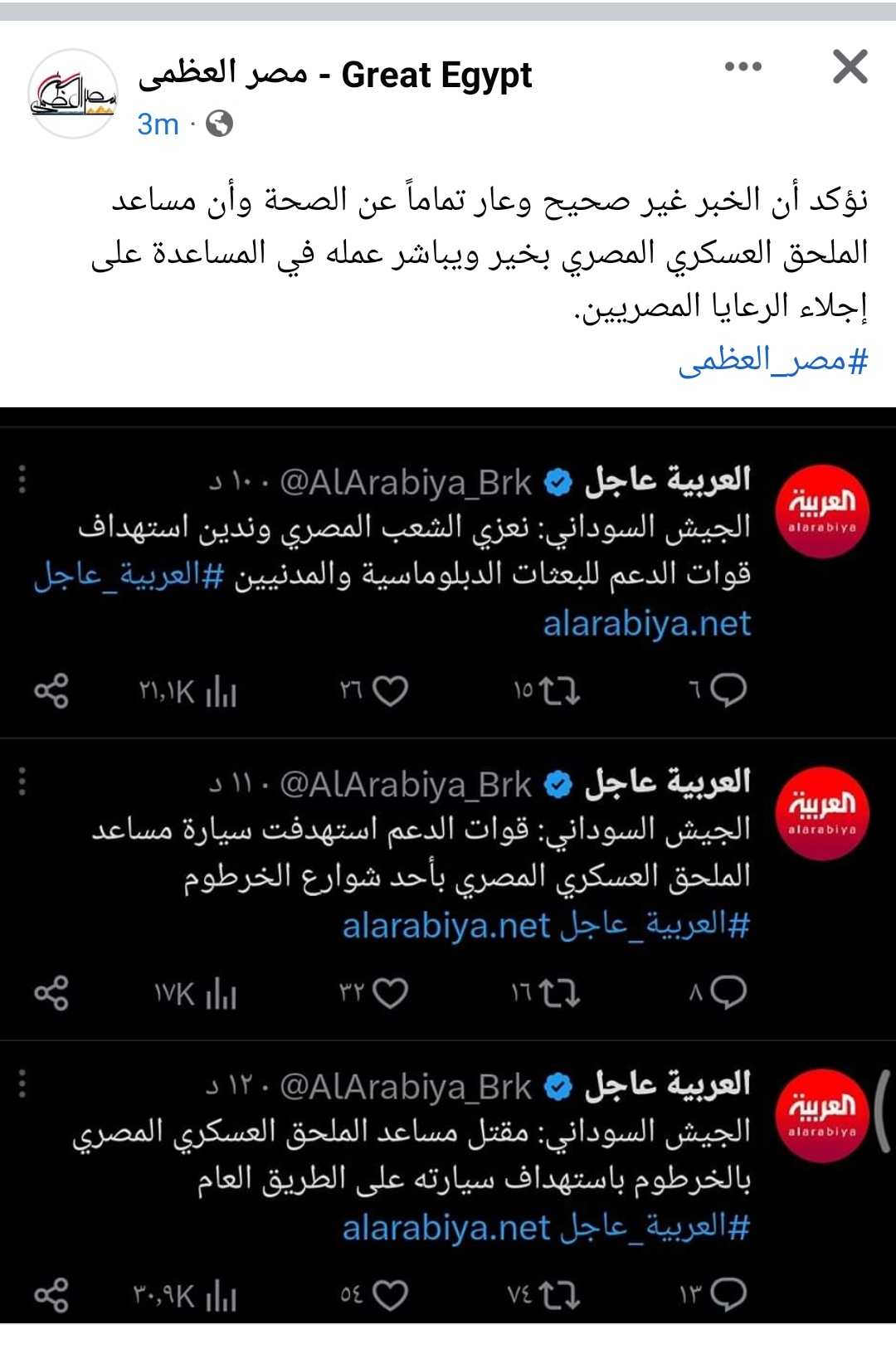The image size is (896, 1349).
Task: Open the post options three-dot menu
Action: [x=743, y=67]
